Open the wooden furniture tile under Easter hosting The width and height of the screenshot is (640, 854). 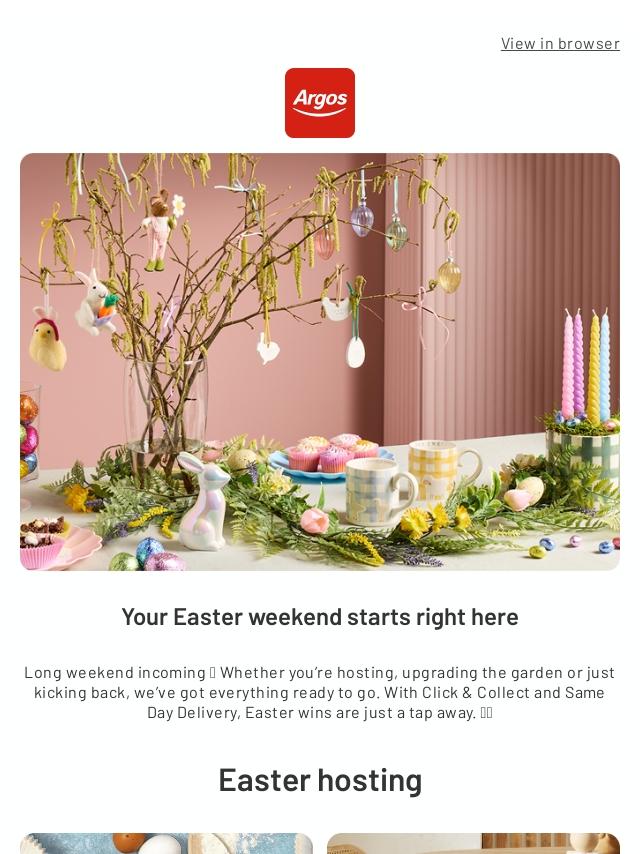click(x=473, y=843)
